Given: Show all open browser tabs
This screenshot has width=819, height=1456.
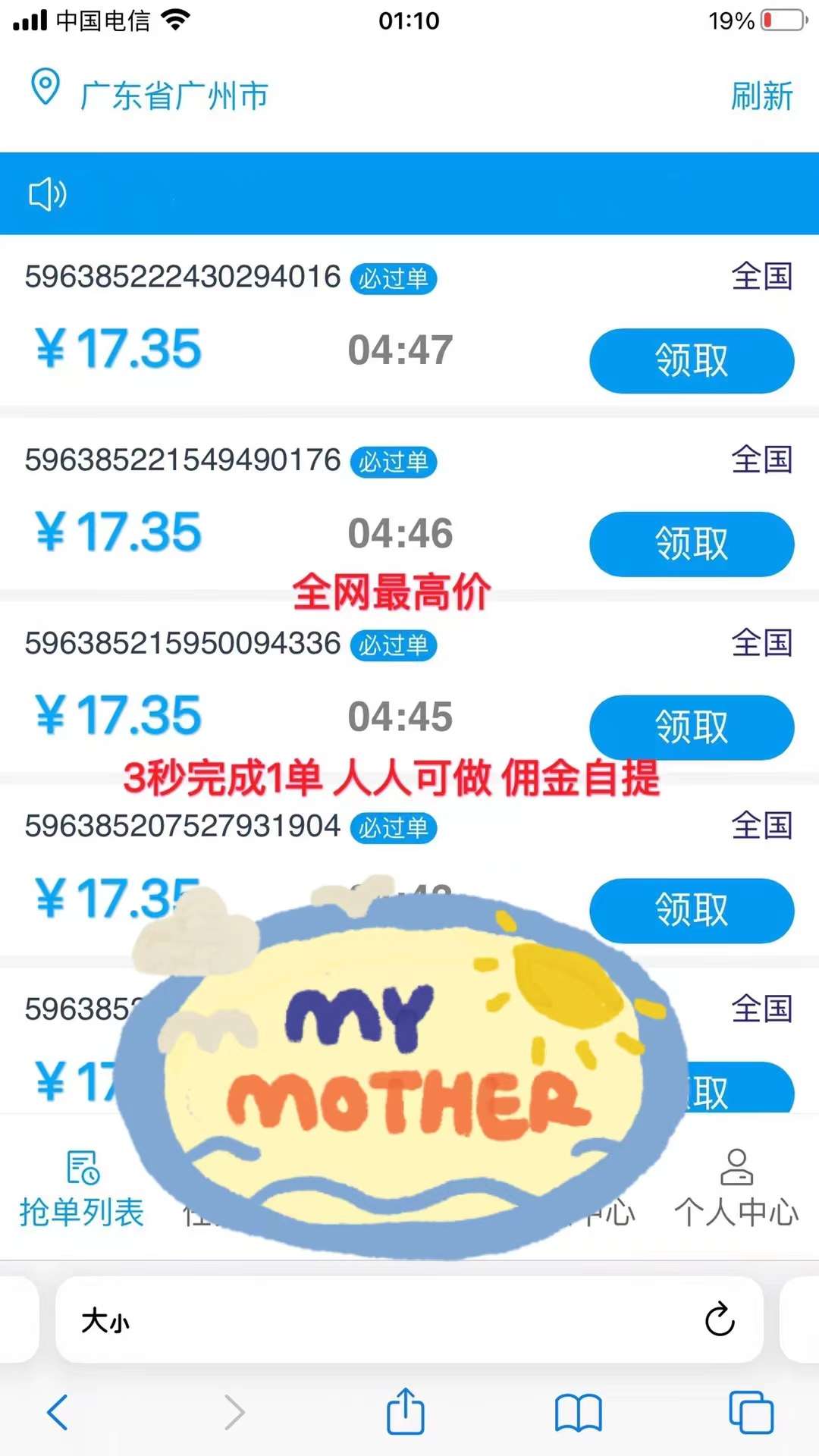Looking at the screenshot, I should (x=750, y=1412).
